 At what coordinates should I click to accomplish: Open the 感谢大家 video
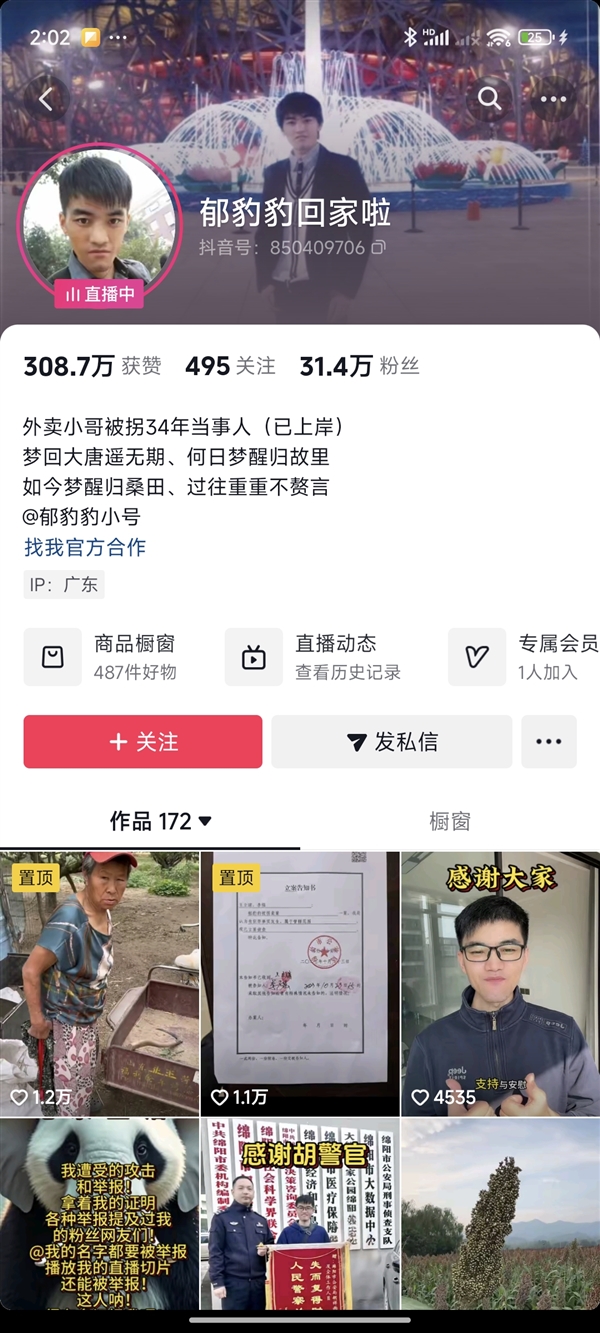[x=500, y=983]
